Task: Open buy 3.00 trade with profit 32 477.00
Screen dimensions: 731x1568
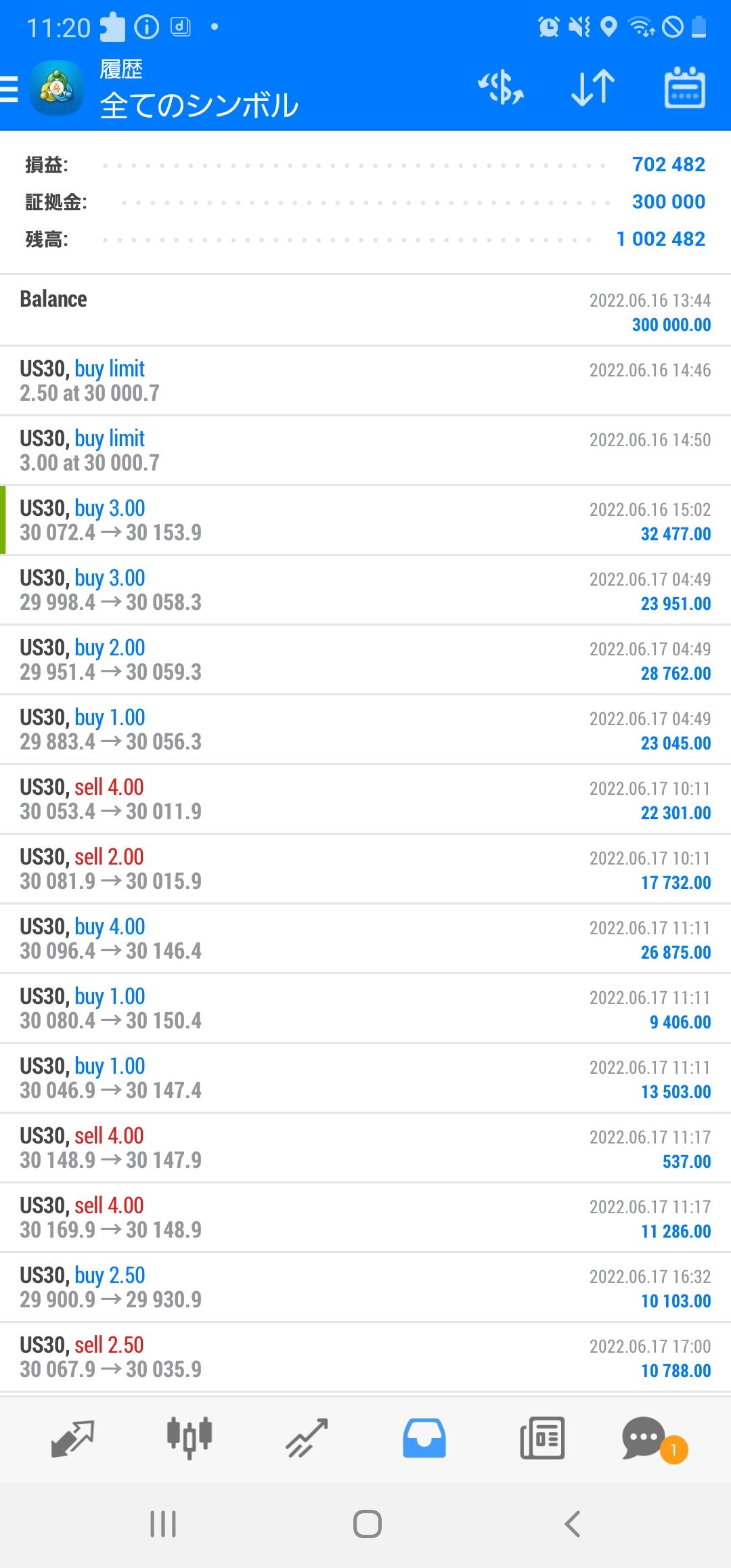Action: click(365, 521)
